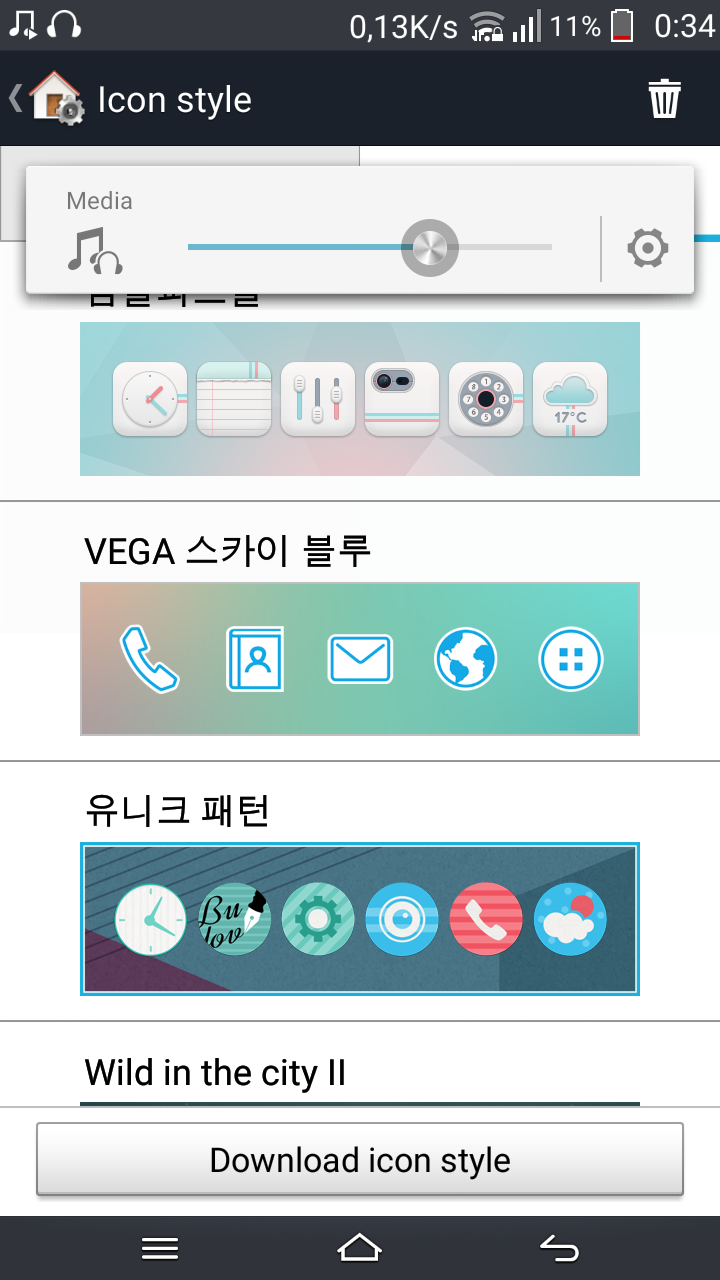The width and height of the screenshot is (720, 1280).
Task: Tap the trash delete icon
Action: pyautogui.click(x=664, y=100)
